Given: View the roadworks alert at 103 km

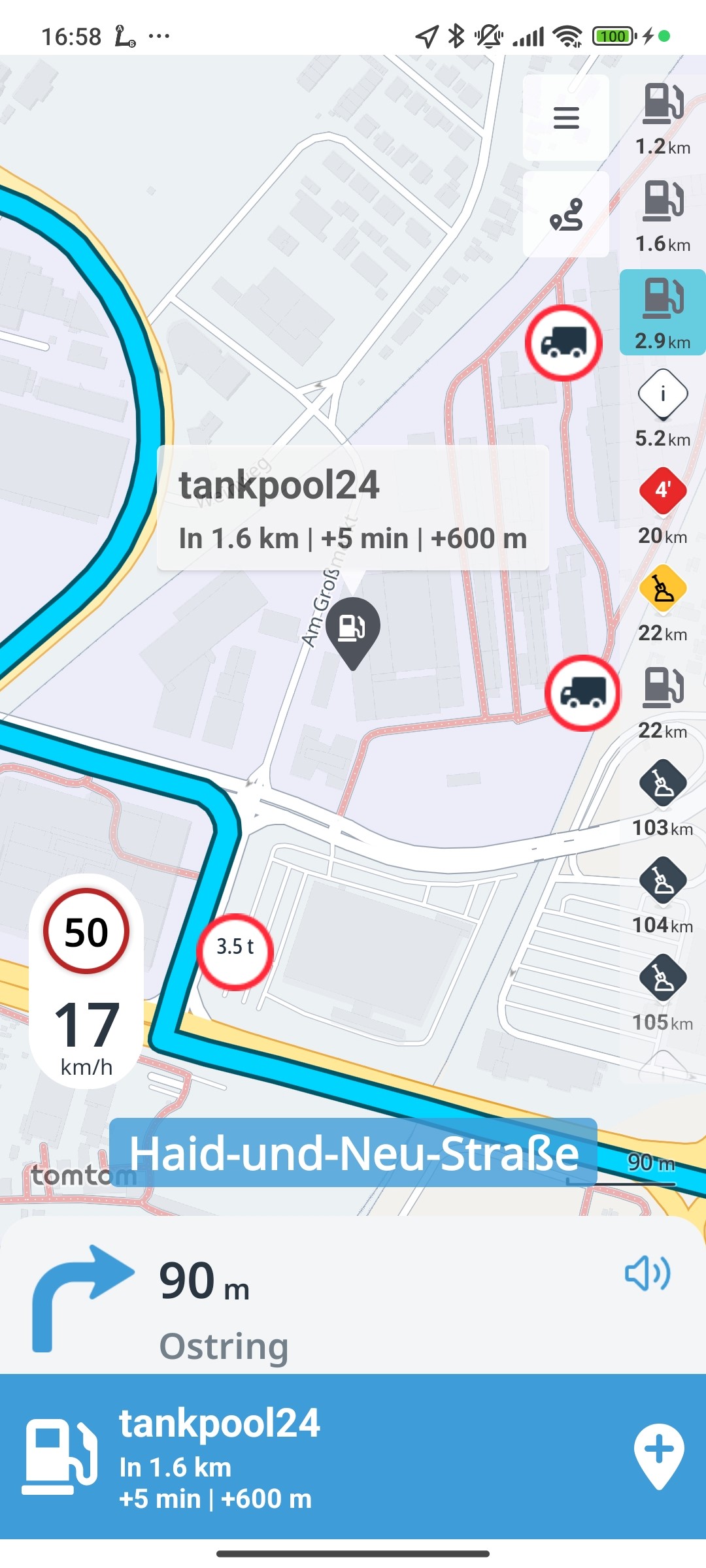Looking at the screenshot, I should (663, 798).
